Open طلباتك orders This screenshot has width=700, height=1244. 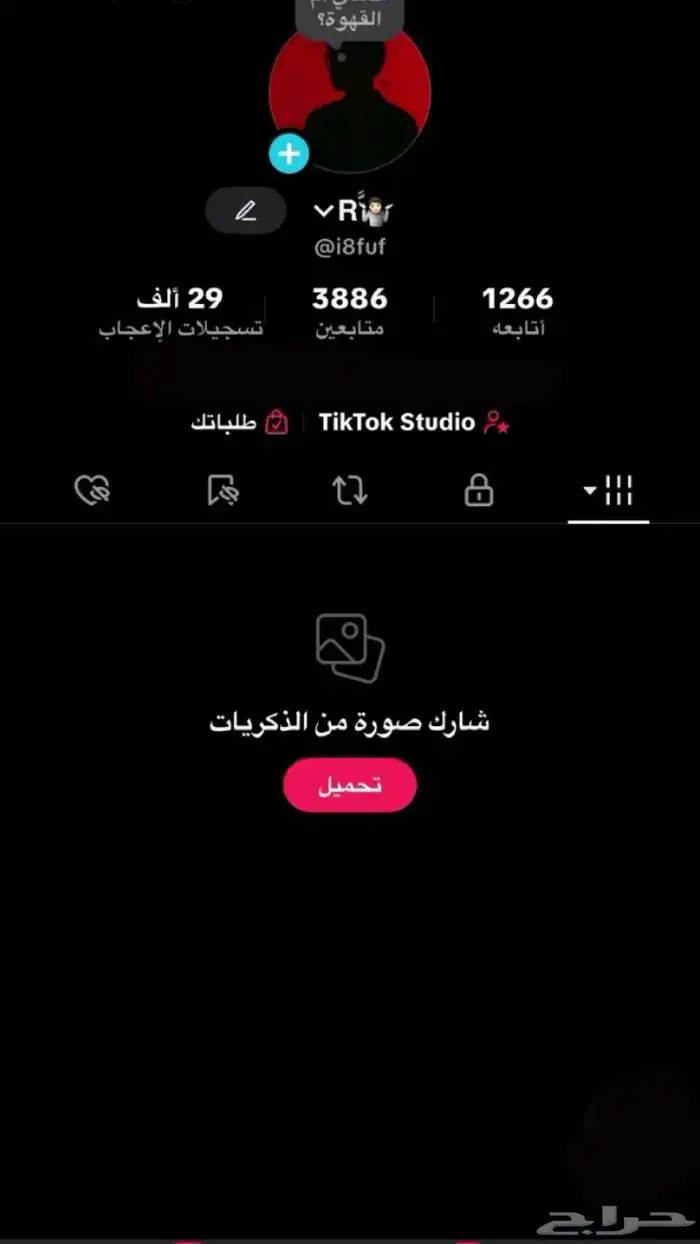[239, 423]
